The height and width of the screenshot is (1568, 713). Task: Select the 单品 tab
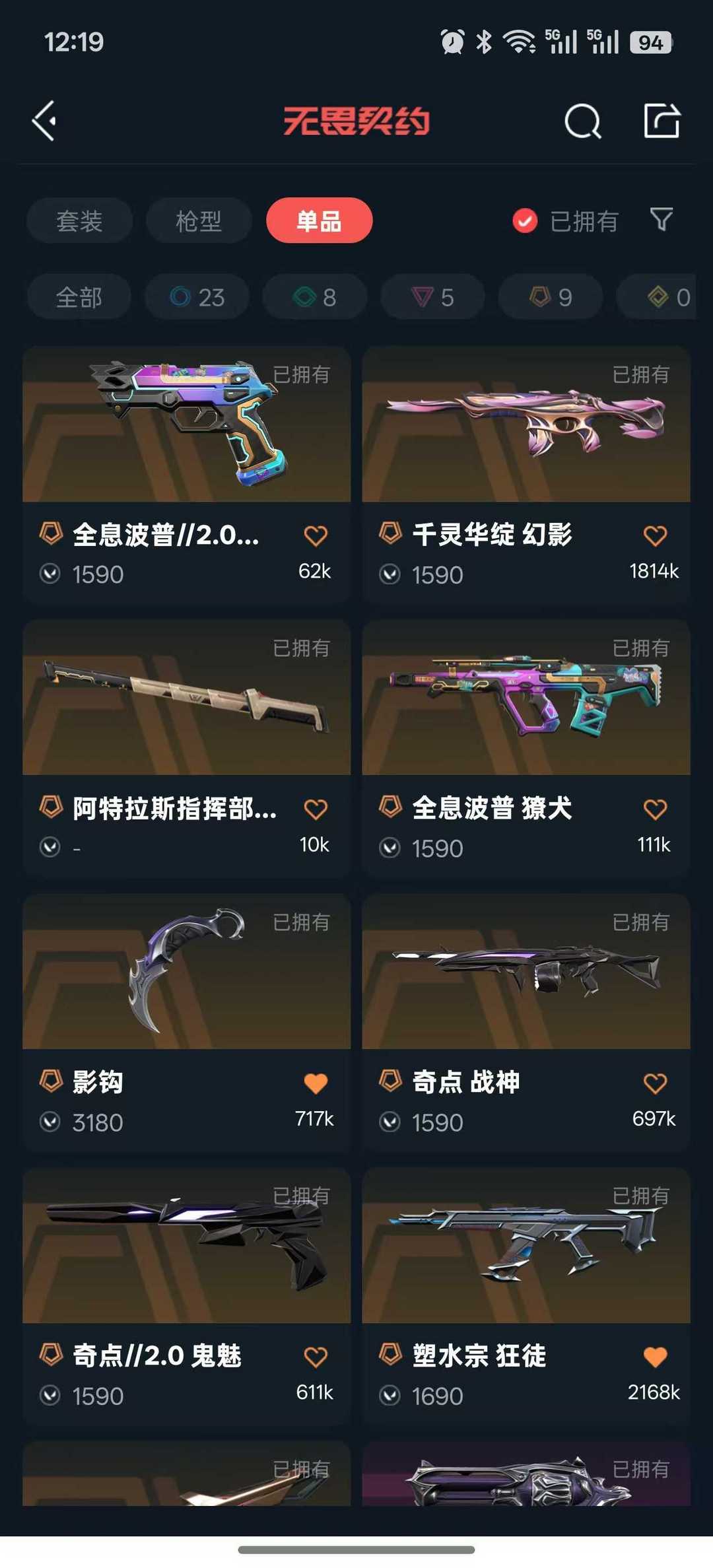[319, 221]
